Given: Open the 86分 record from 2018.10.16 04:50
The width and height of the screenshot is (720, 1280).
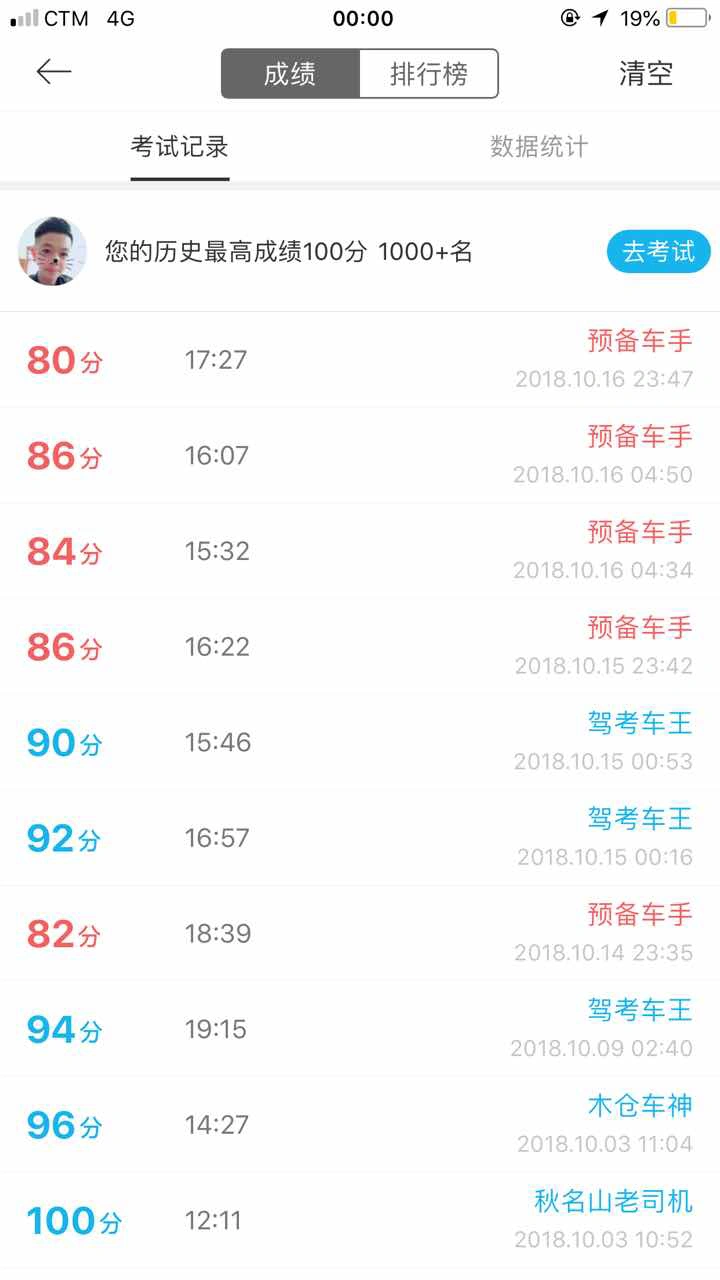Looking at the screenshot, I should (360, 456).
